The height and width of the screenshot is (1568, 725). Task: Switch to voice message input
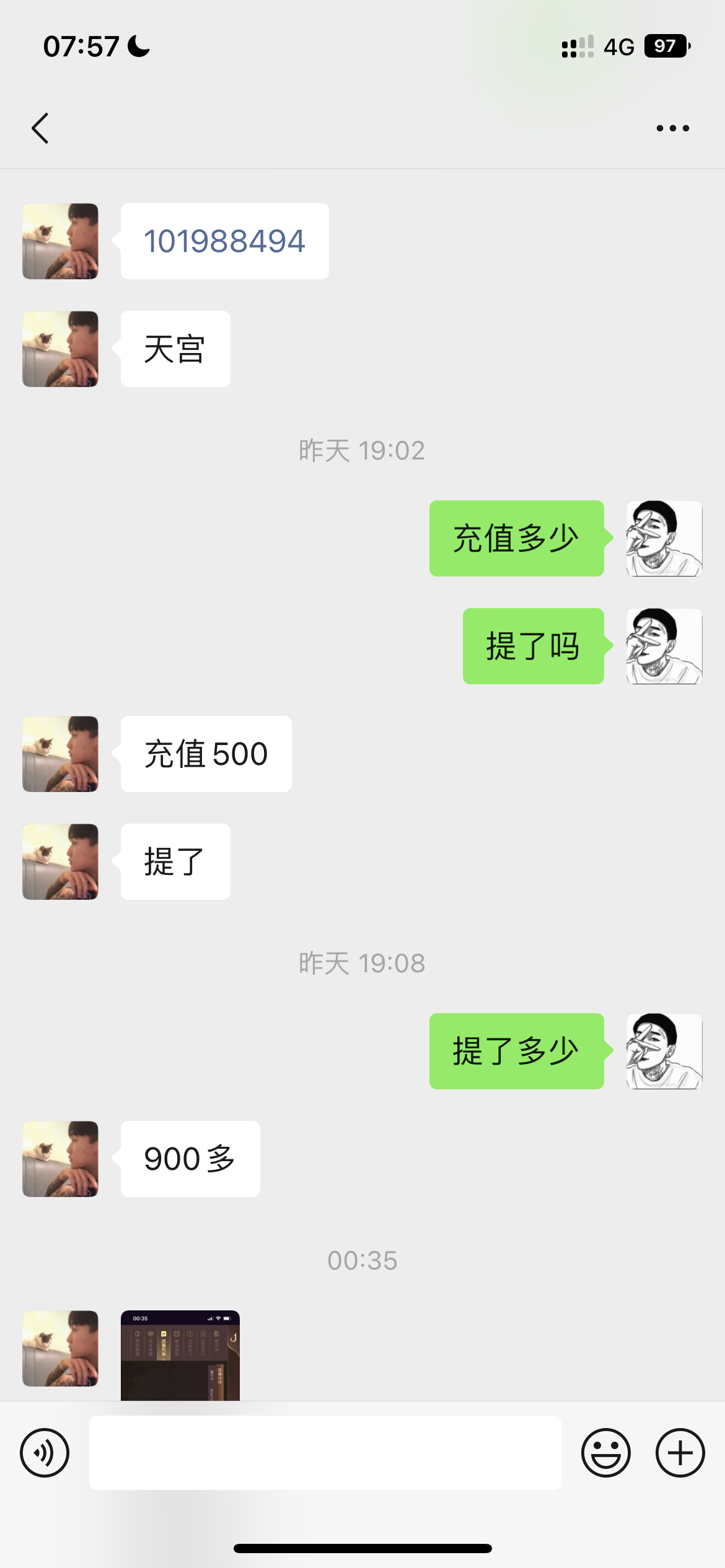coord(45,1452)
